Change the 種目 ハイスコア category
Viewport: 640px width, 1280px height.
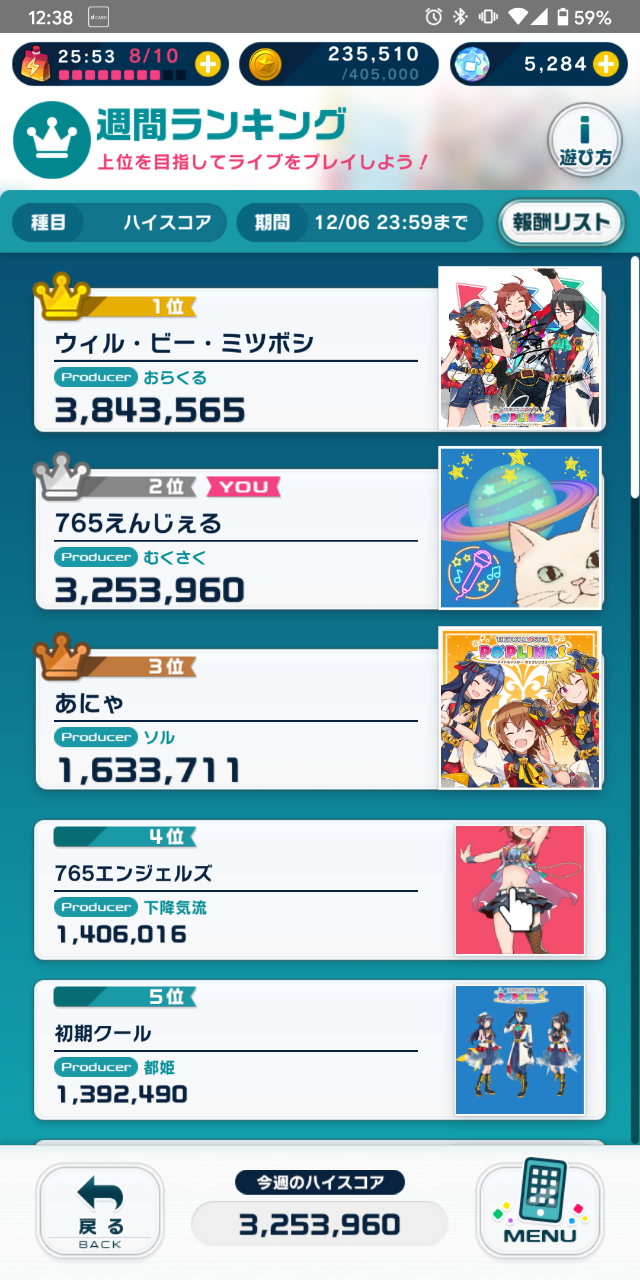point(119,222)
